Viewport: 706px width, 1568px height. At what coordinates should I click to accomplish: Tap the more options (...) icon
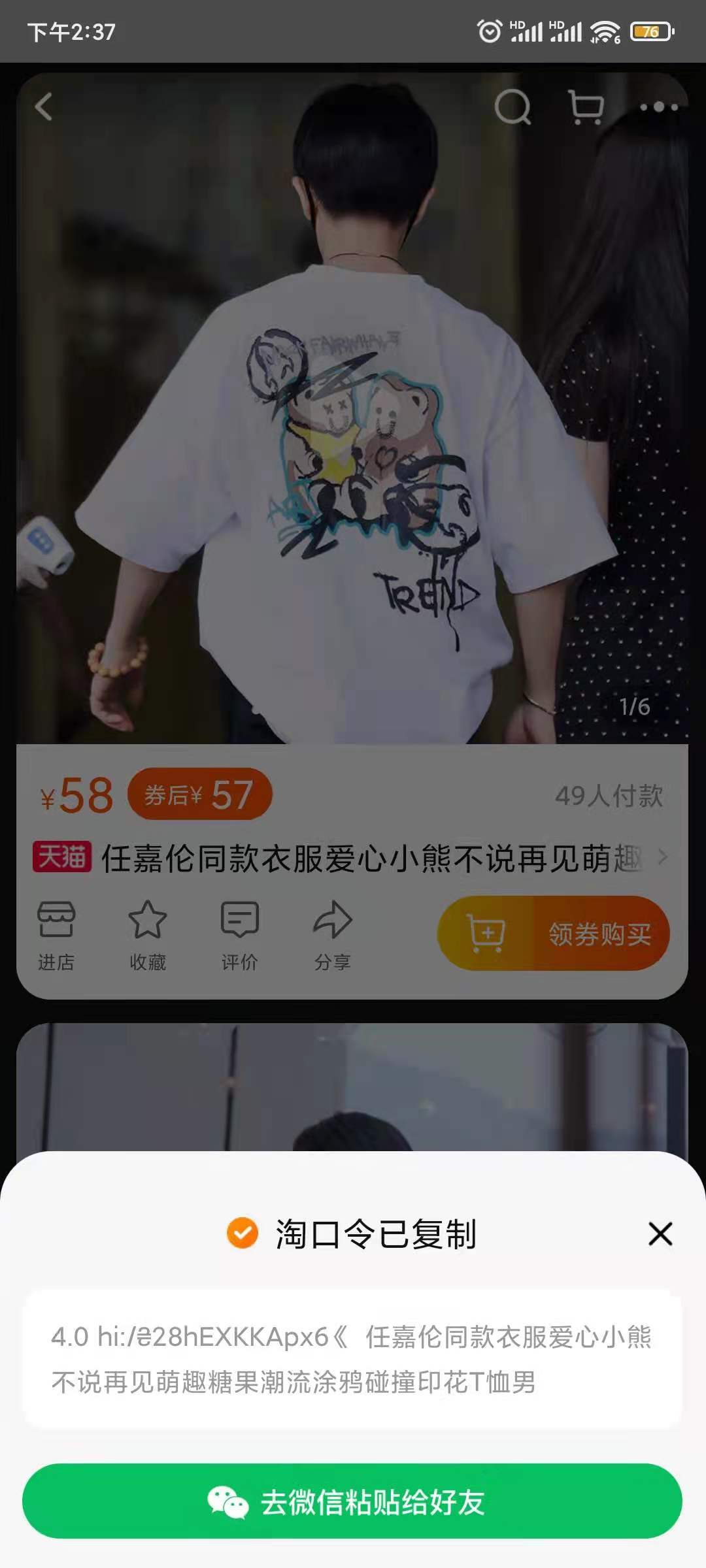660,106
